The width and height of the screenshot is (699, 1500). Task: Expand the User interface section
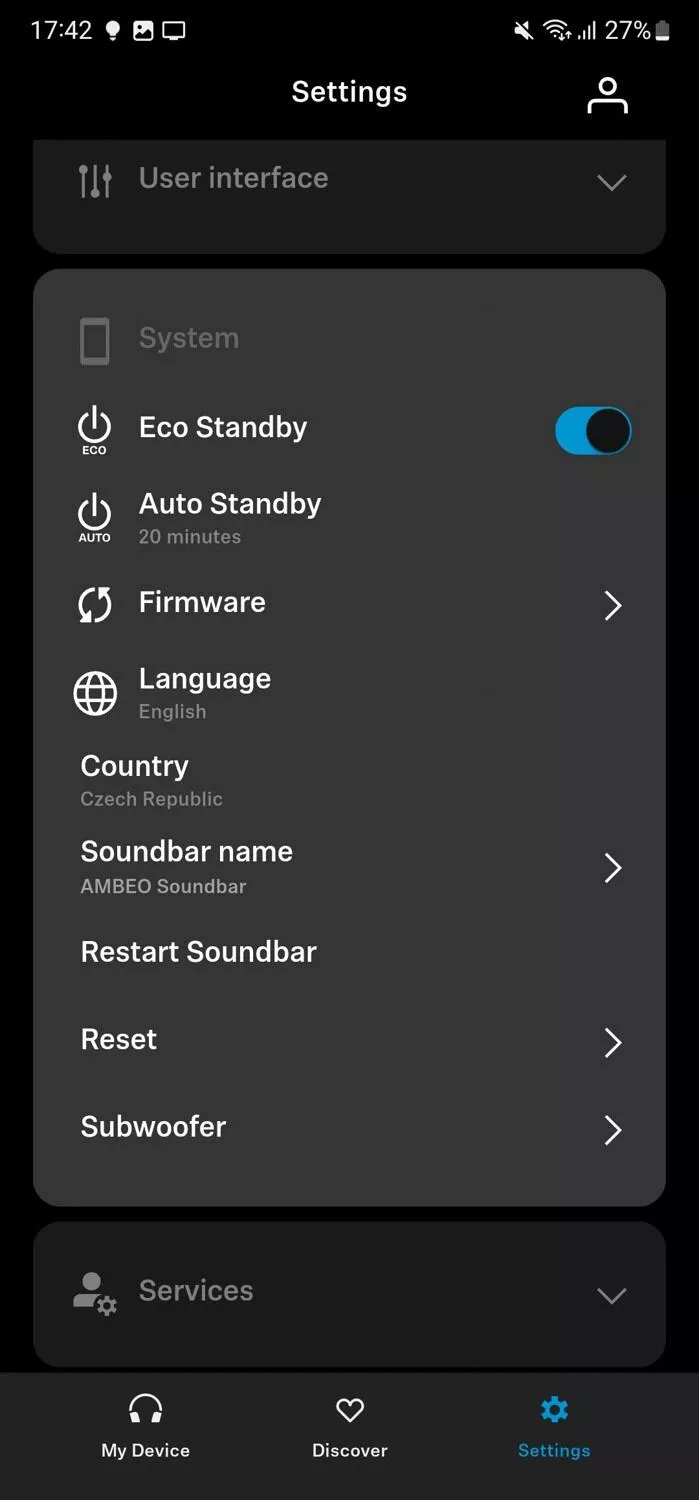[349, 180]
